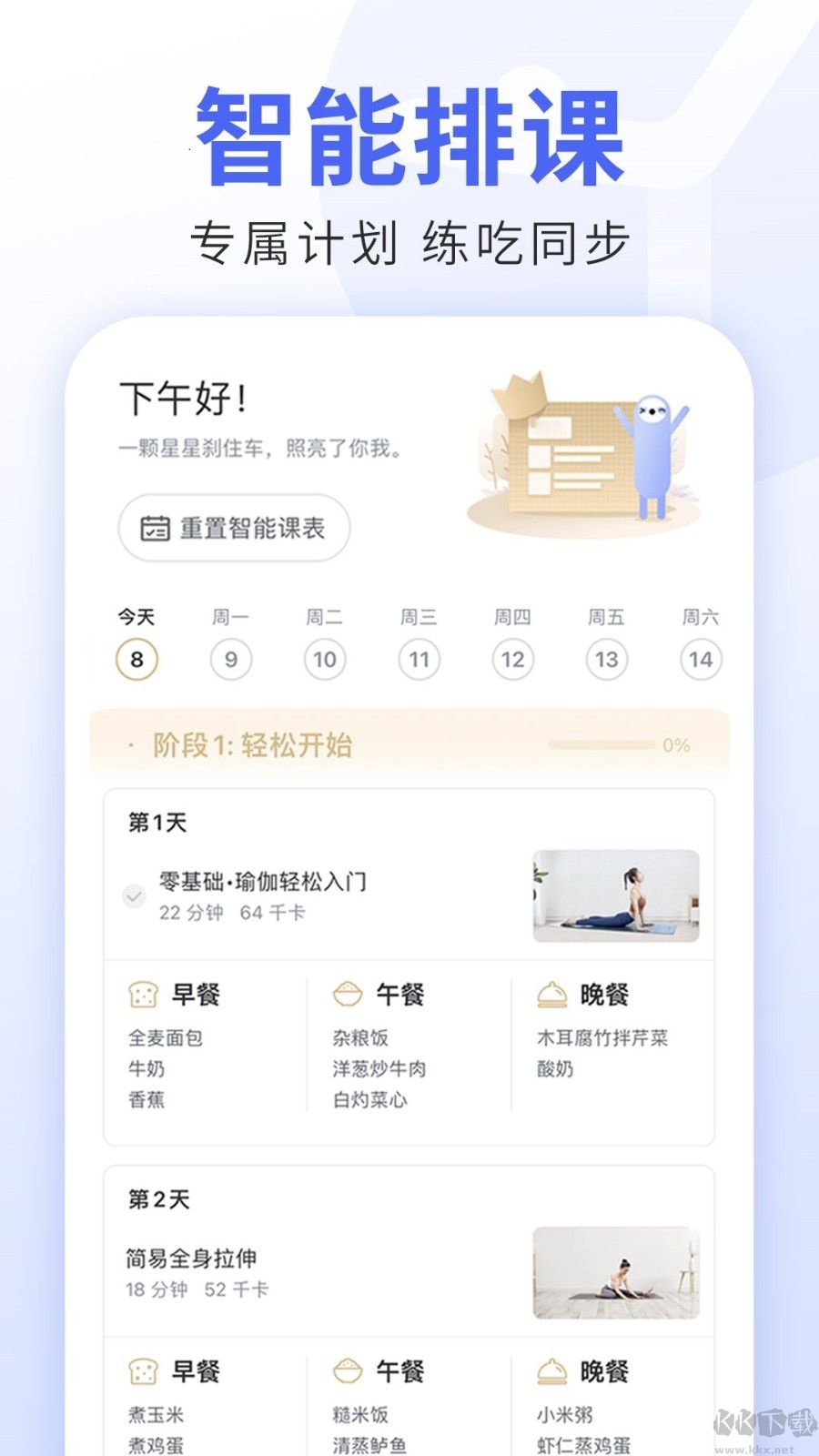Toggle the Day 1 workout completion checkmark
Image resolution: width=819 pixels, height=1456 pixels.
click(134, 896)
